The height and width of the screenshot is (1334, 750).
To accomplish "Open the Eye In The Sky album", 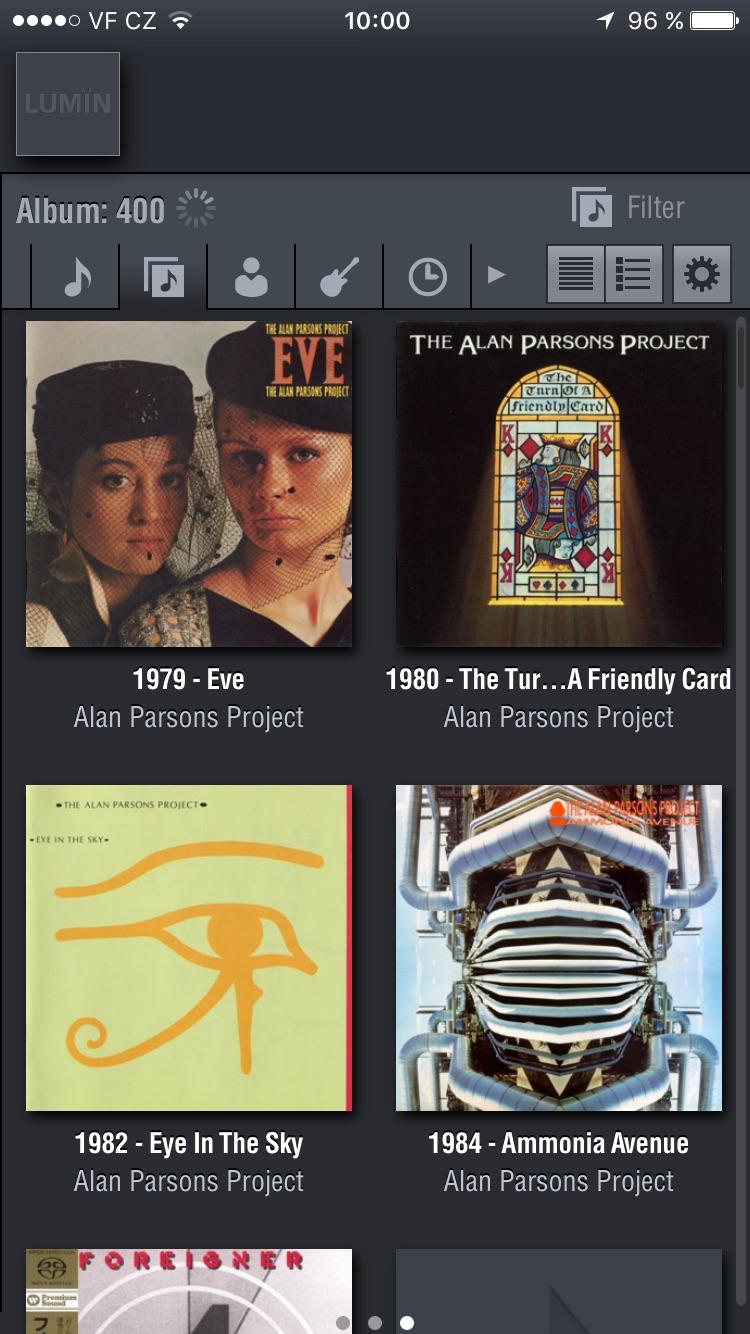I will coord(189,948).
